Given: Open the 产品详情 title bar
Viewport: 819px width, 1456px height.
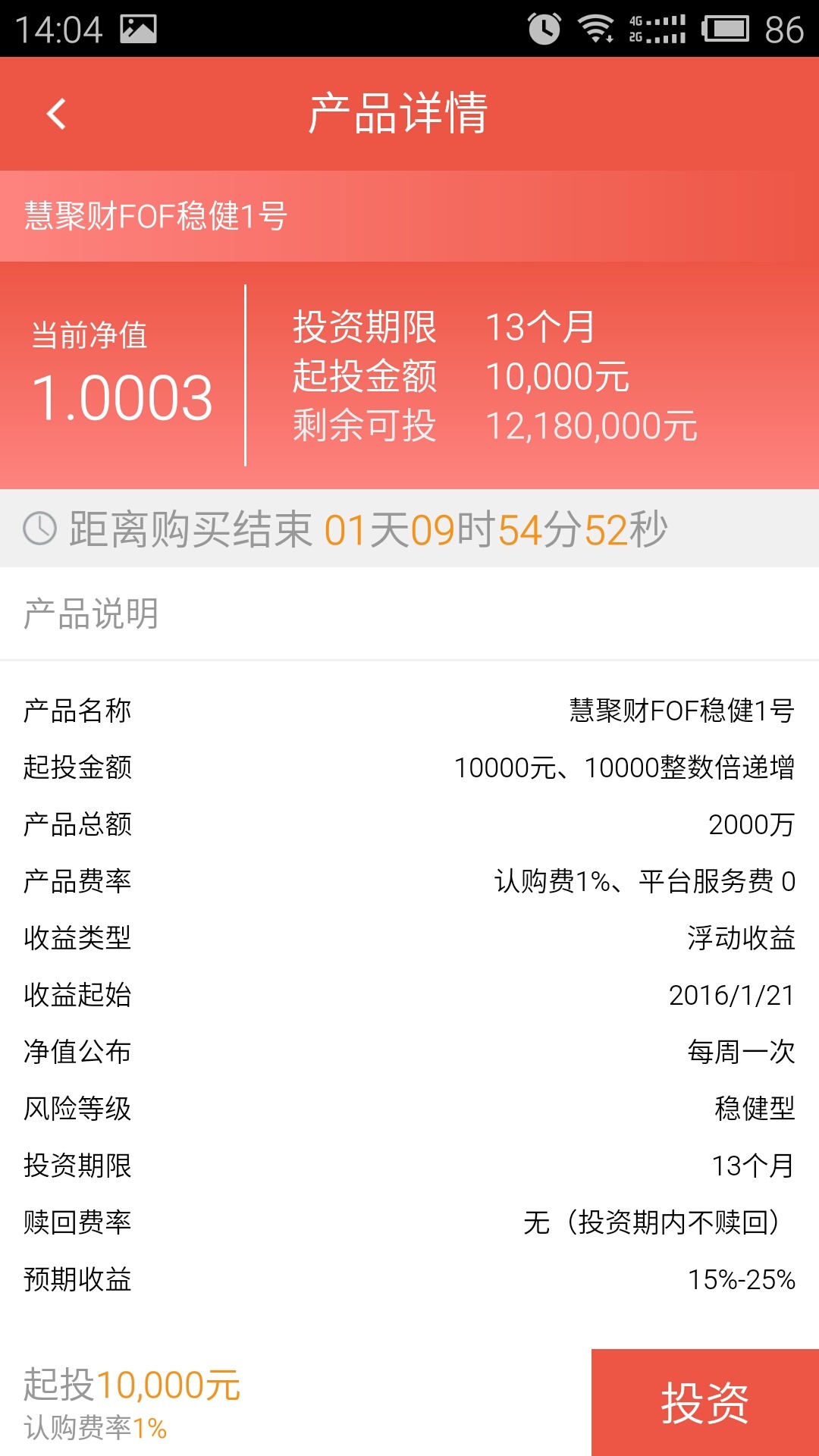Looking at the screenshot, I should click(x=400, y=114).
